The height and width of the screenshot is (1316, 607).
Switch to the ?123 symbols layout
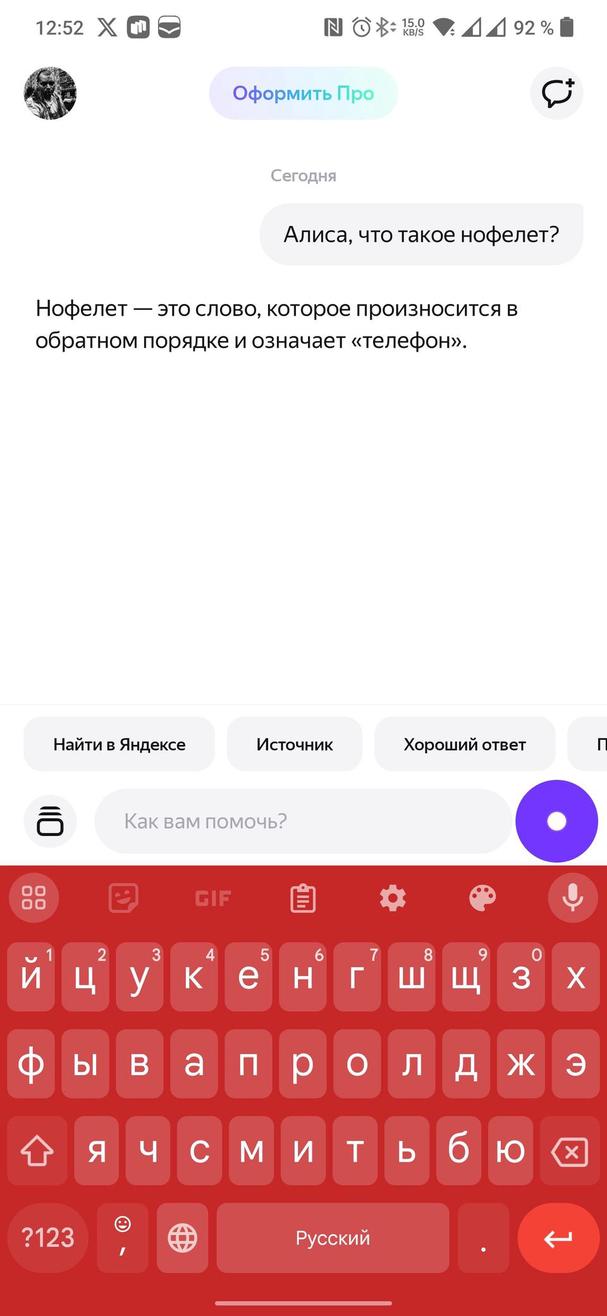(48, 1238)
